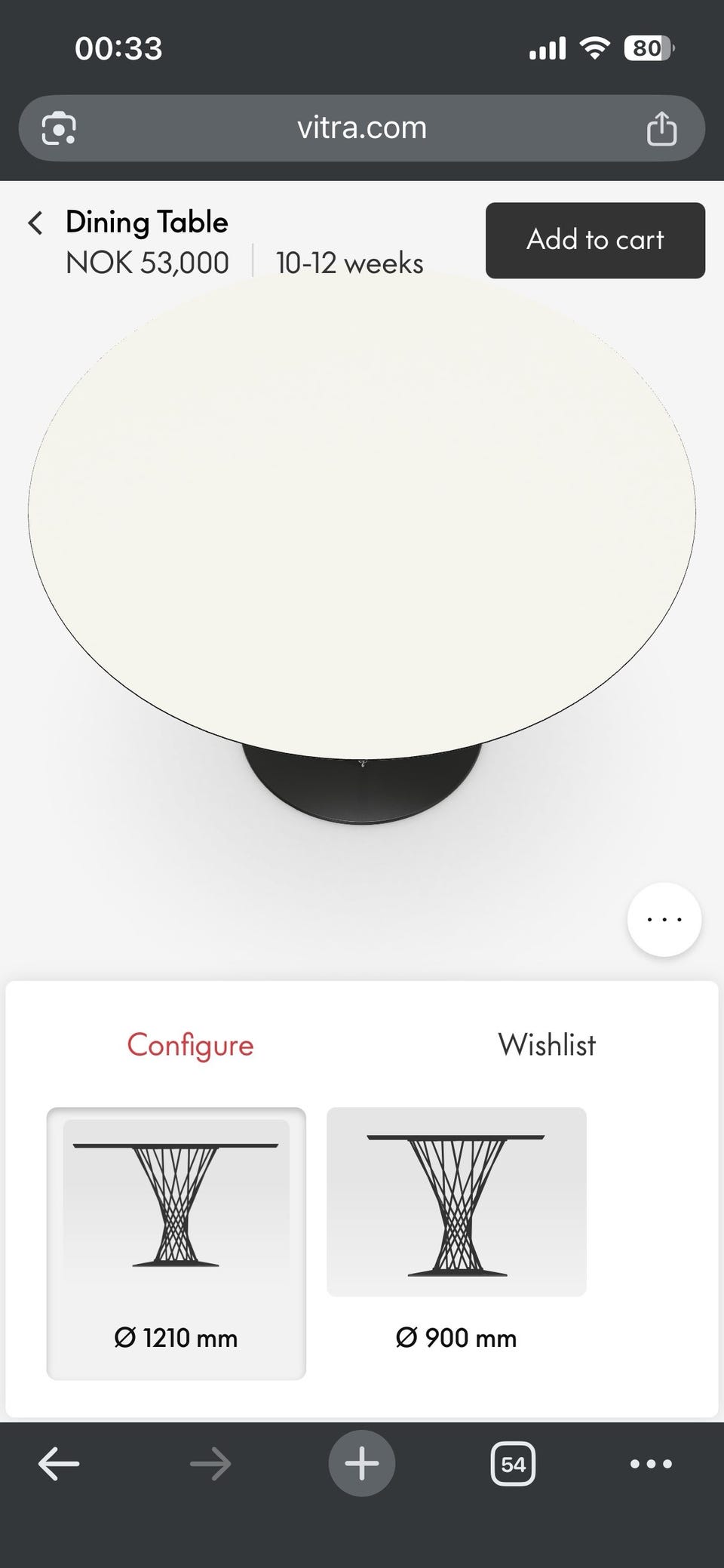Open the tab overview showing 54 tabs
This screenshot has width=724, height=1568.
(513, 1464)
